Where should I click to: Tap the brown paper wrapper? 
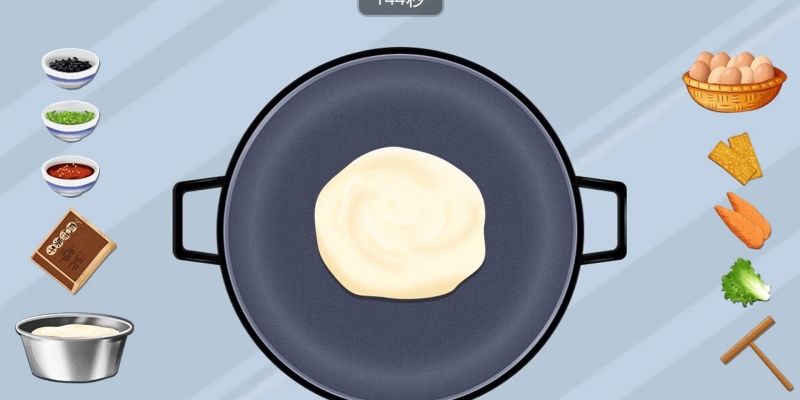pos(72,250)
